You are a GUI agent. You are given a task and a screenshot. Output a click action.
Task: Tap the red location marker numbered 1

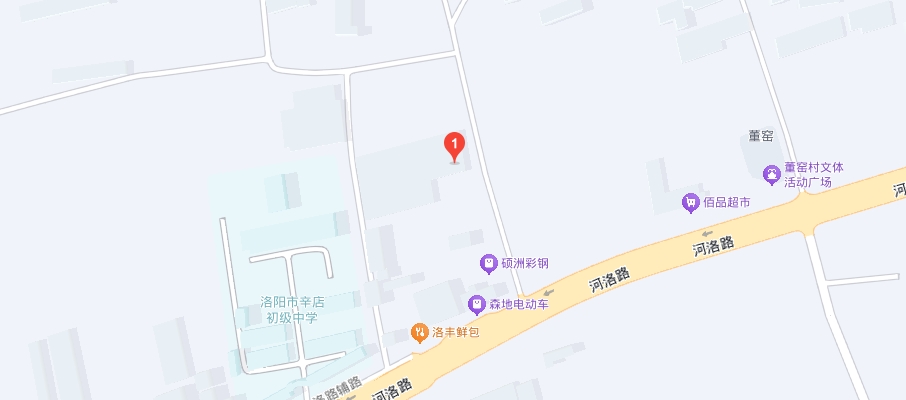pos(454,146)
